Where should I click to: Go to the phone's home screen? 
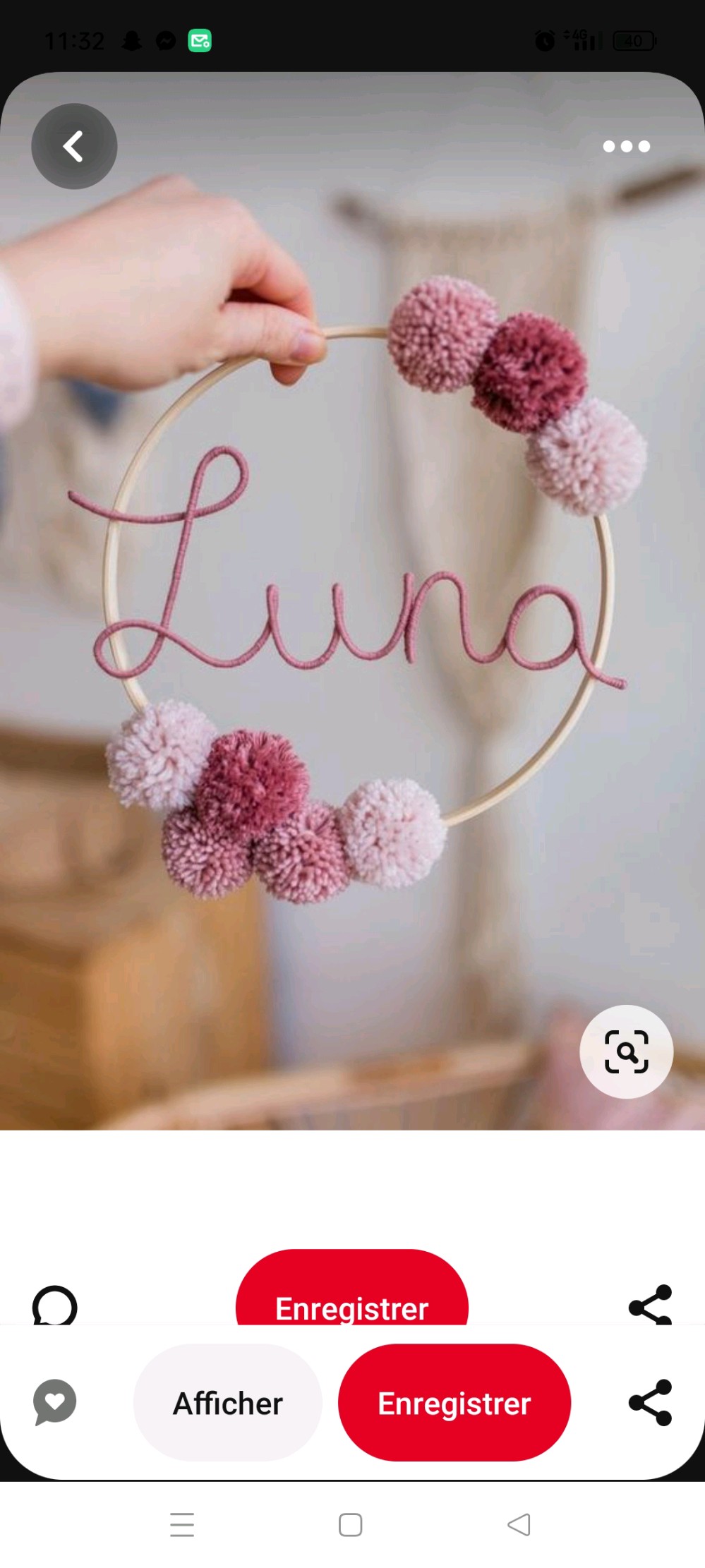point(351,1525)
